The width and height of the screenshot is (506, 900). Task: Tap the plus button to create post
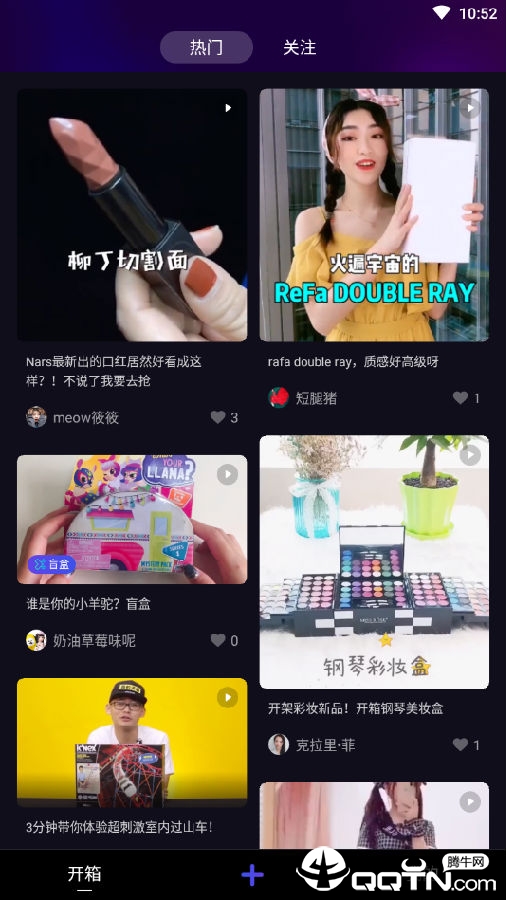click(252, 875)
